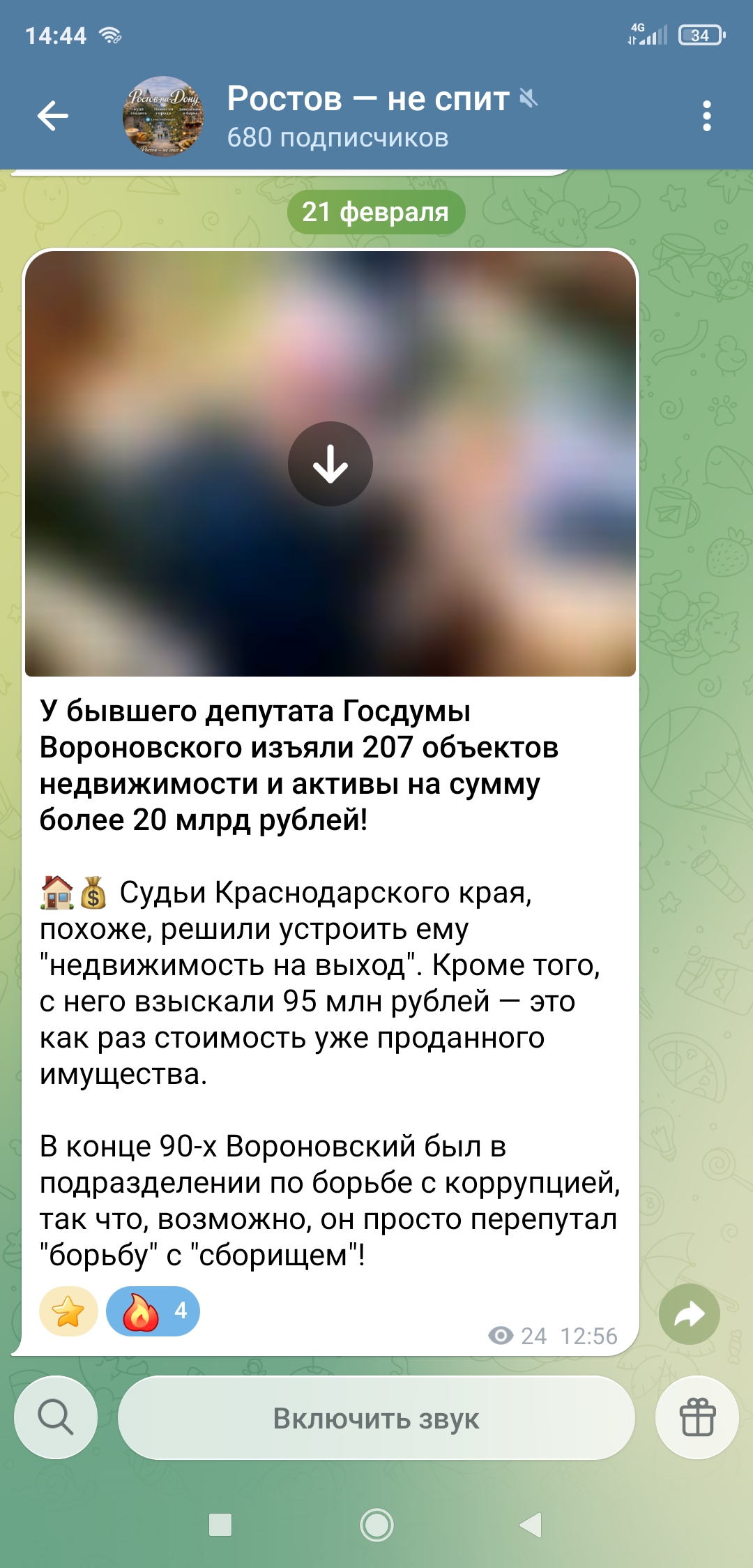Open the gift button

point(697,1418)
